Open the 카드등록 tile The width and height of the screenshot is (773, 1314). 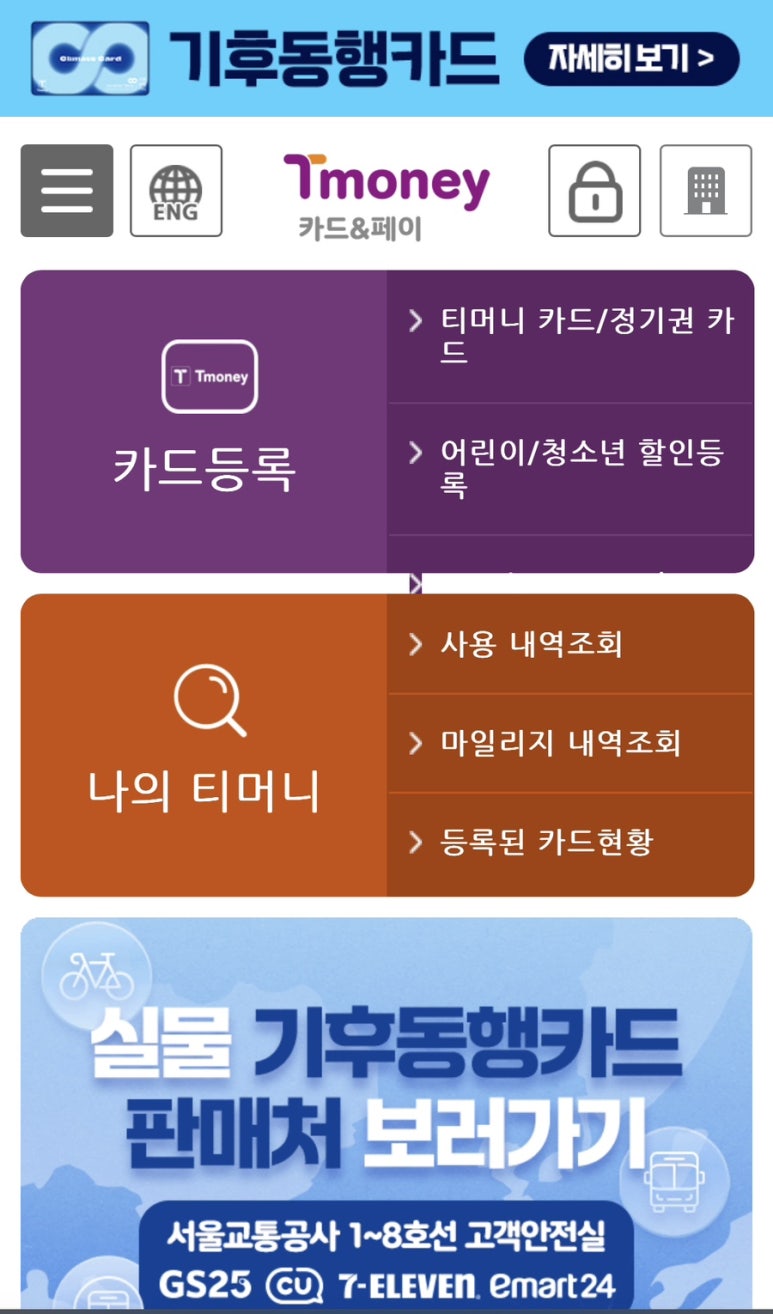[x=204, y=421]
